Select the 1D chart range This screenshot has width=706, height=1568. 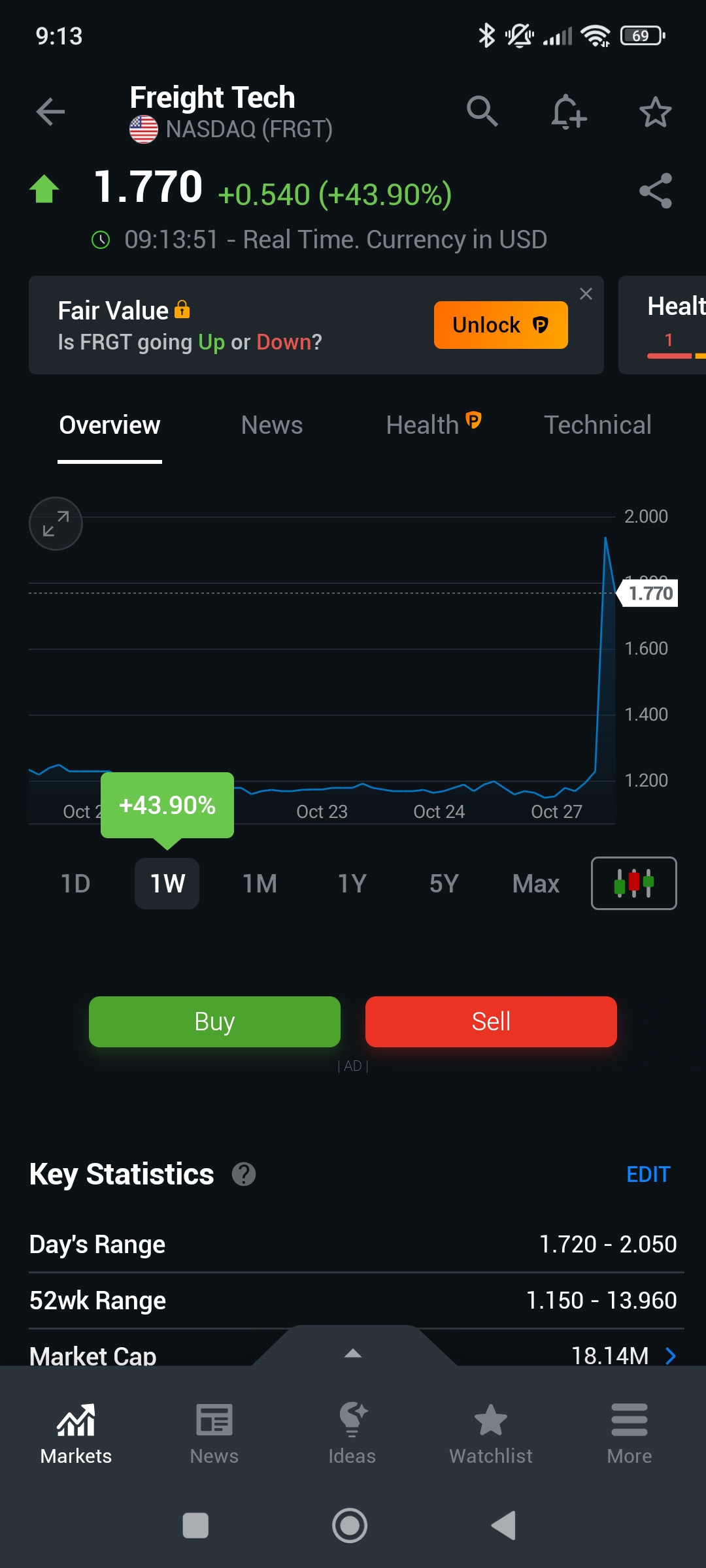76,883
